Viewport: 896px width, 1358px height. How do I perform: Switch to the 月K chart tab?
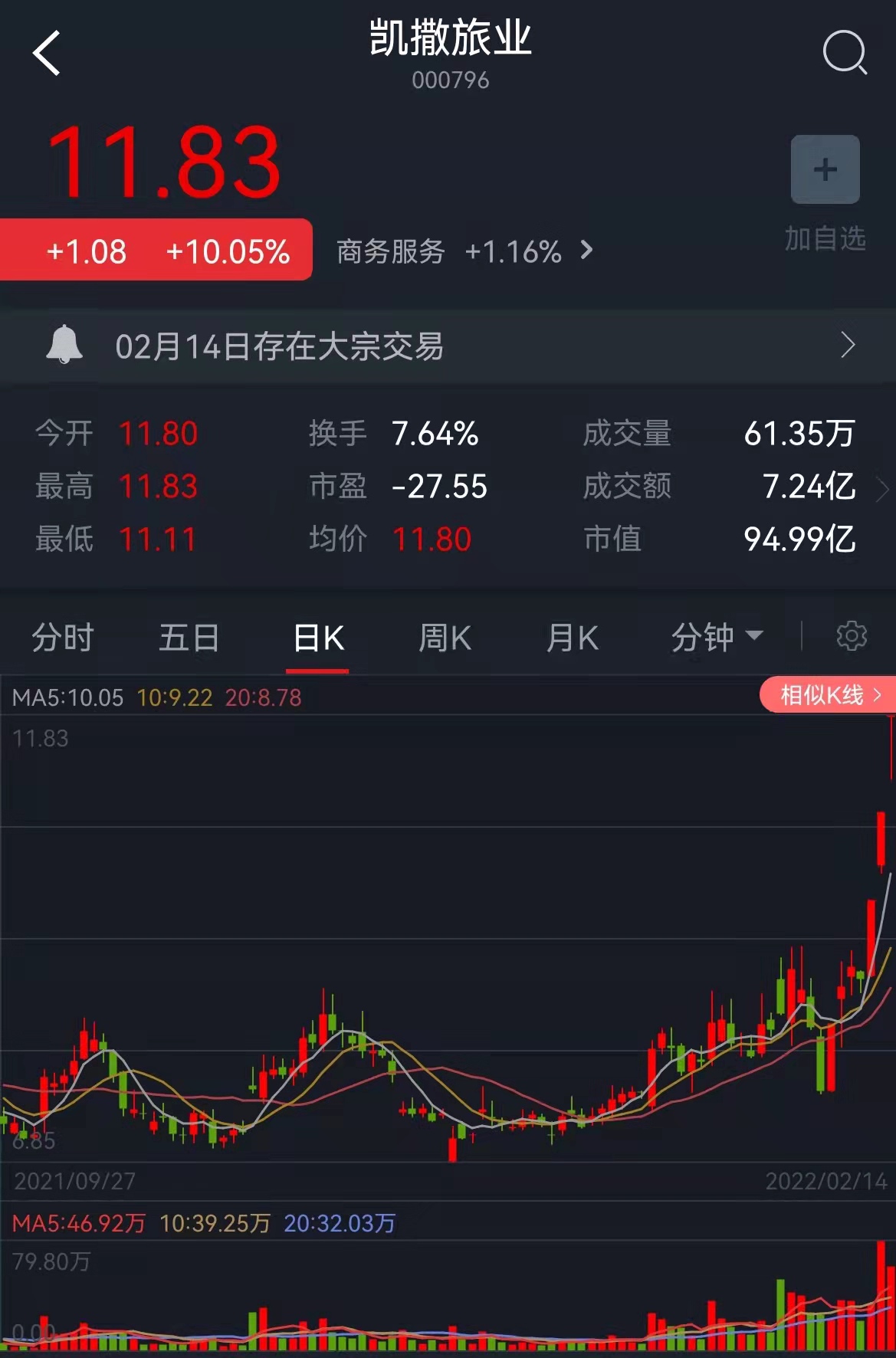(x=572, y=638)
